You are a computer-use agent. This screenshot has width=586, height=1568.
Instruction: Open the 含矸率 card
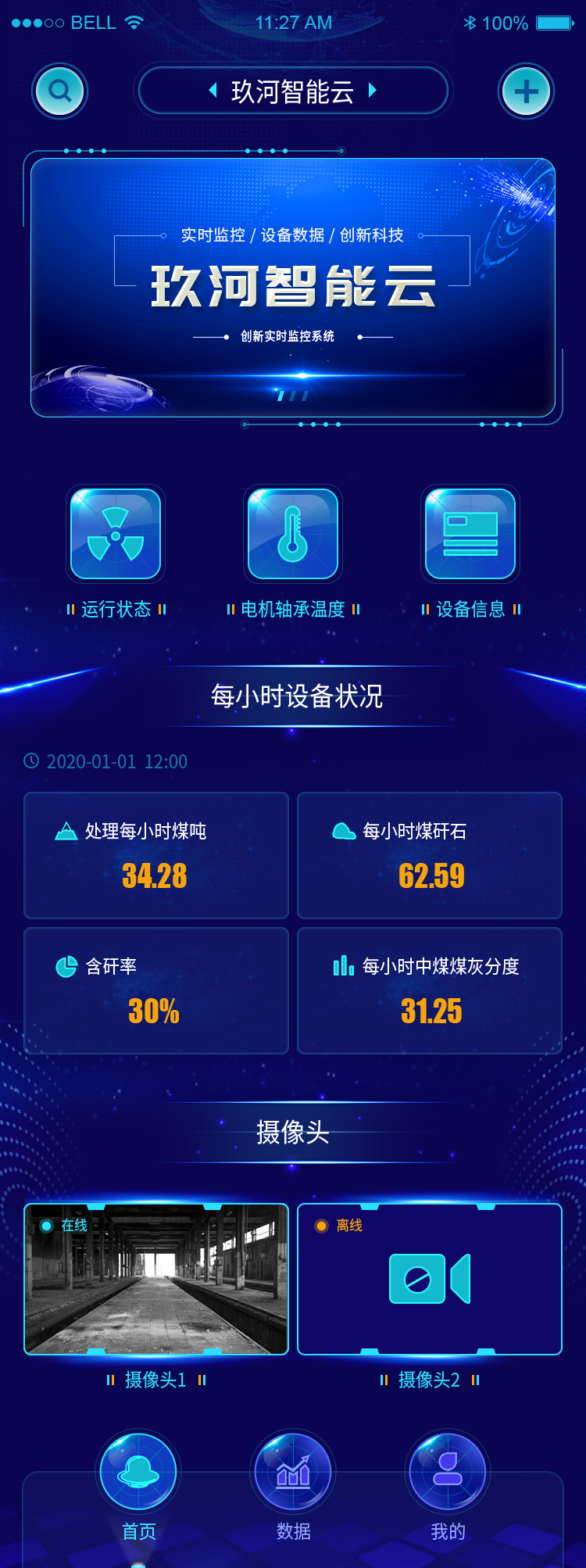156,990
